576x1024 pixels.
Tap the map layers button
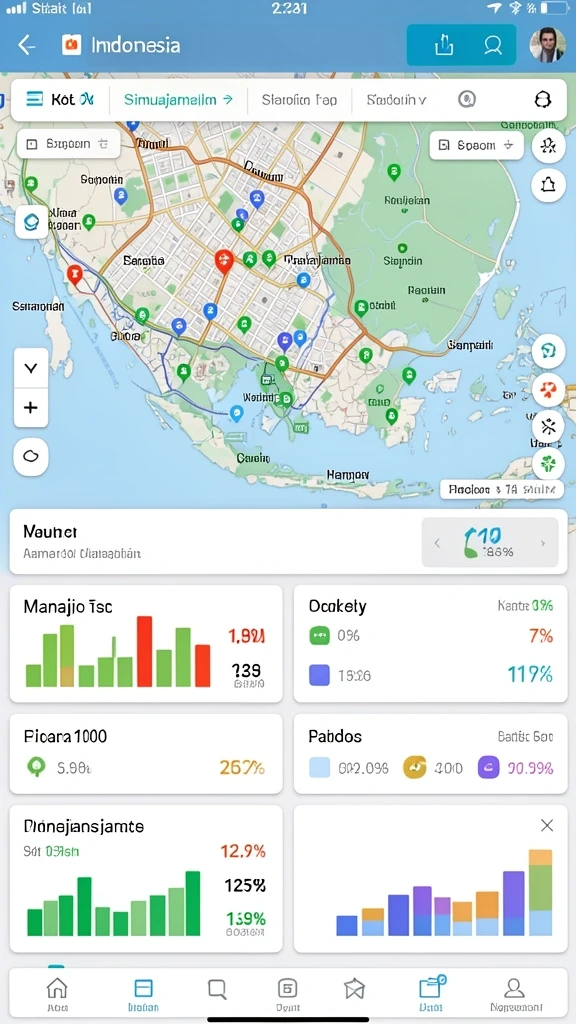tap(31, 223)
